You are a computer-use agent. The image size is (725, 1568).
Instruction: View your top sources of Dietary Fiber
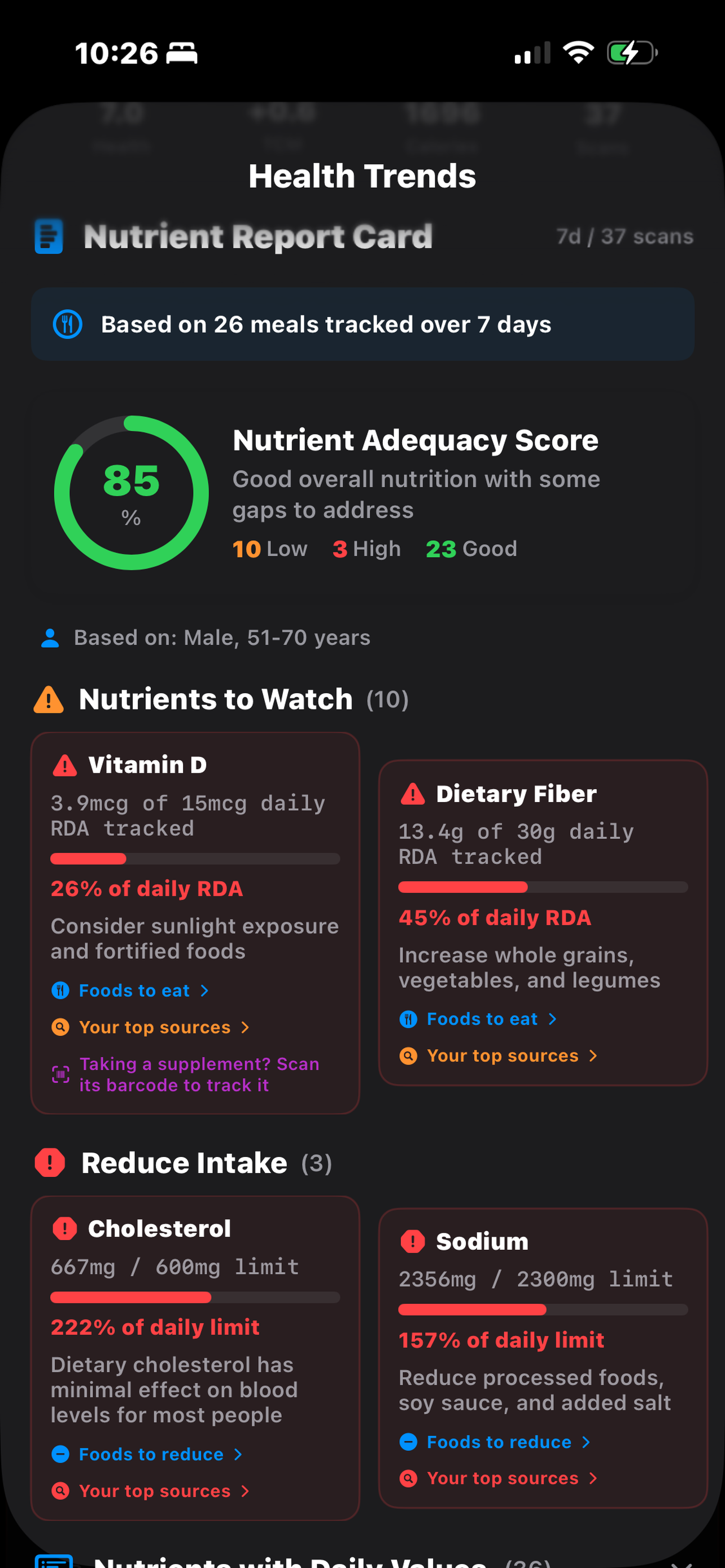point(499,1055)
